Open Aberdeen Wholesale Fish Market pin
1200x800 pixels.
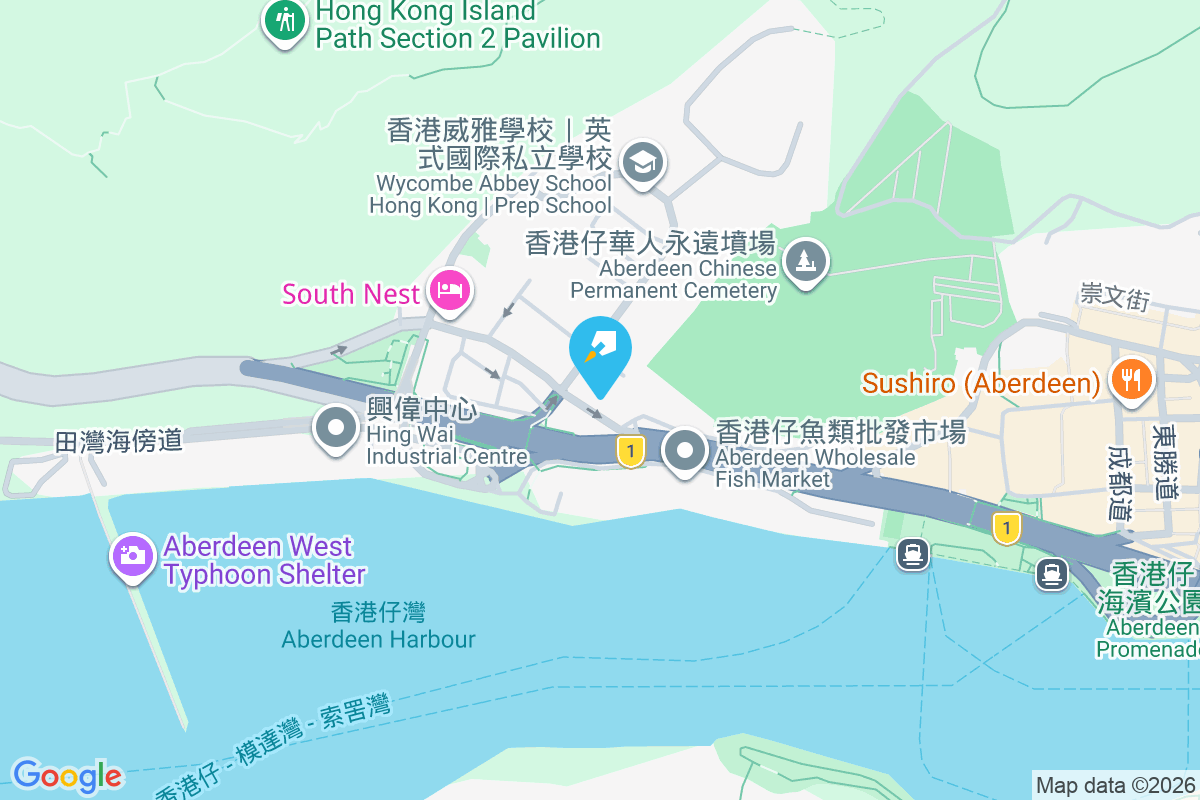(x=685, y=450)
